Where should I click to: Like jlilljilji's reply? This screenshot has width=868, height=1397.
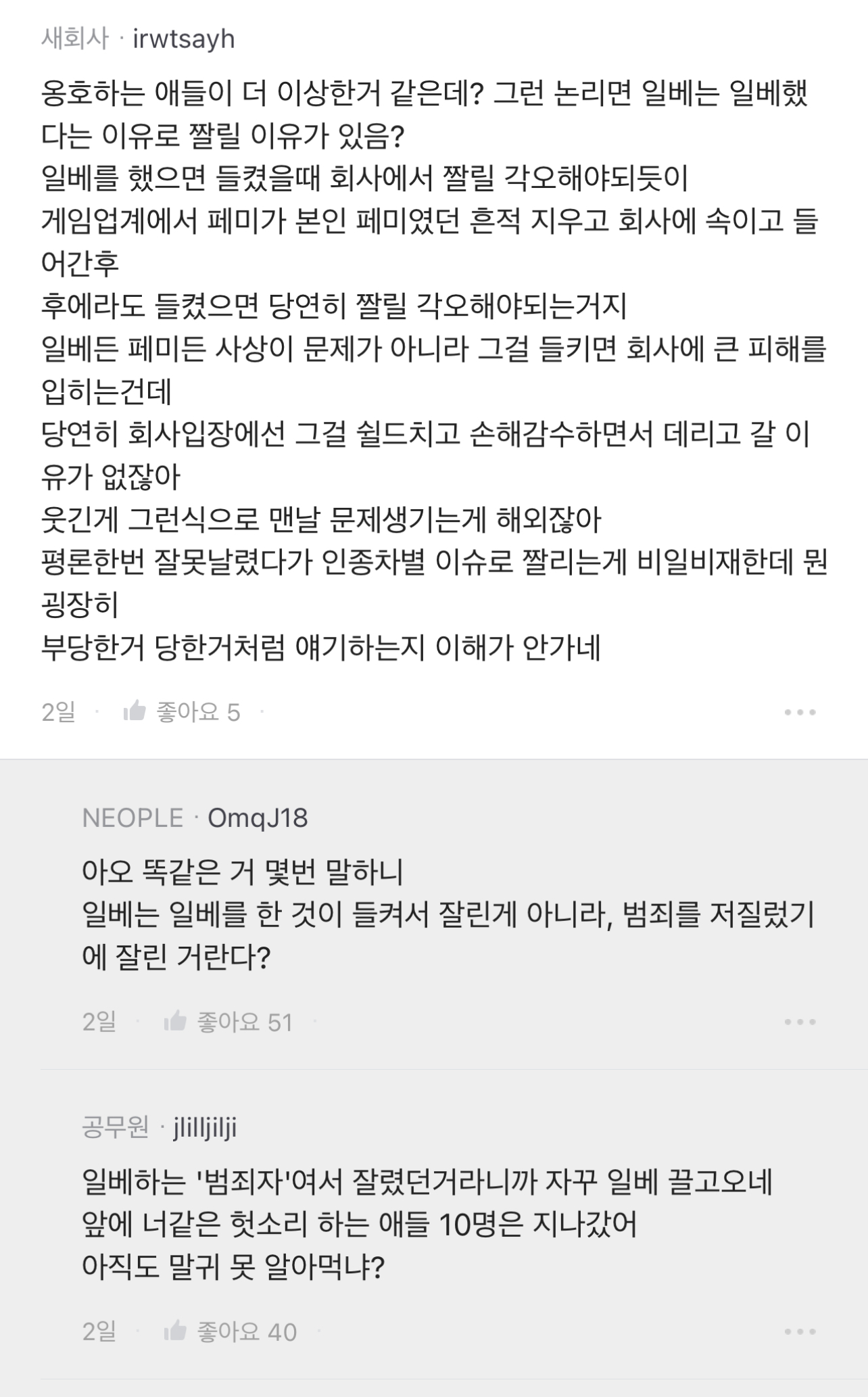[x=230, y=1331]
